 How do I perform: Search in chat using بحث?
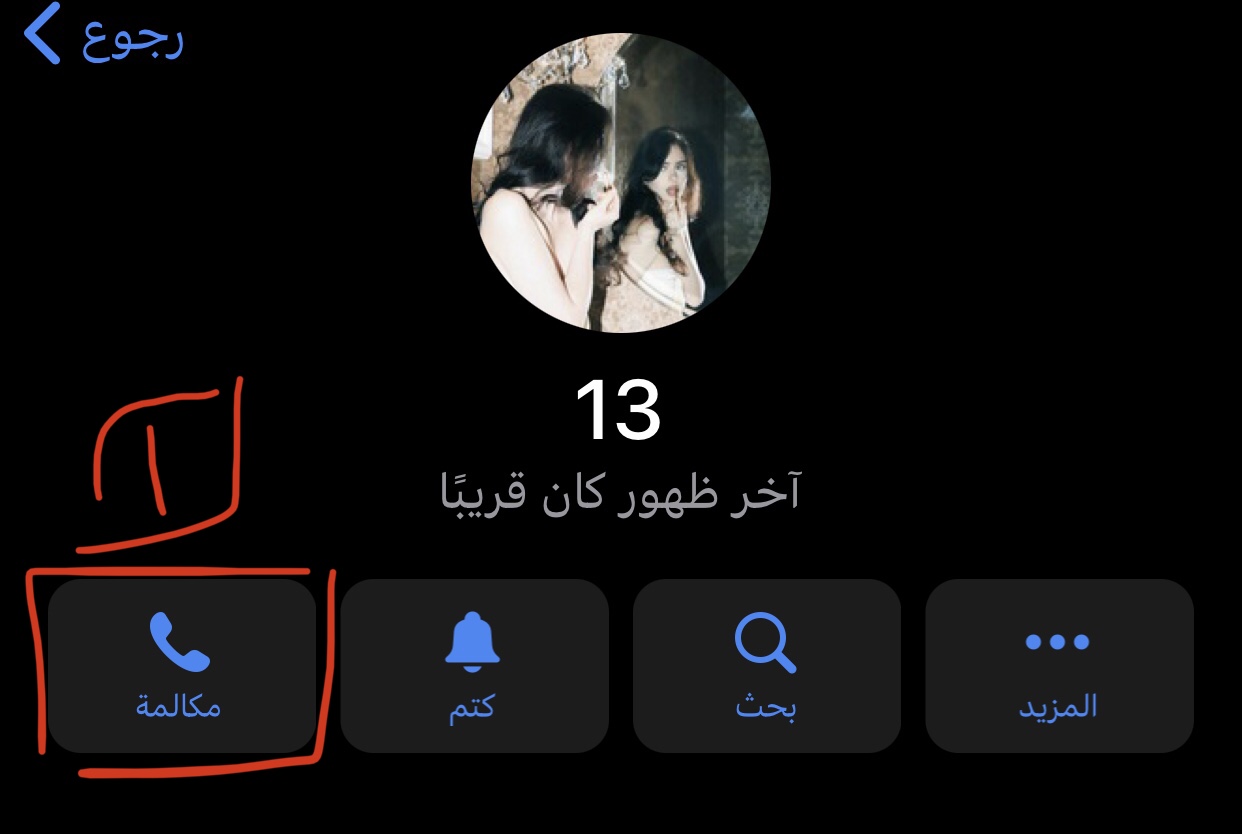766,666
